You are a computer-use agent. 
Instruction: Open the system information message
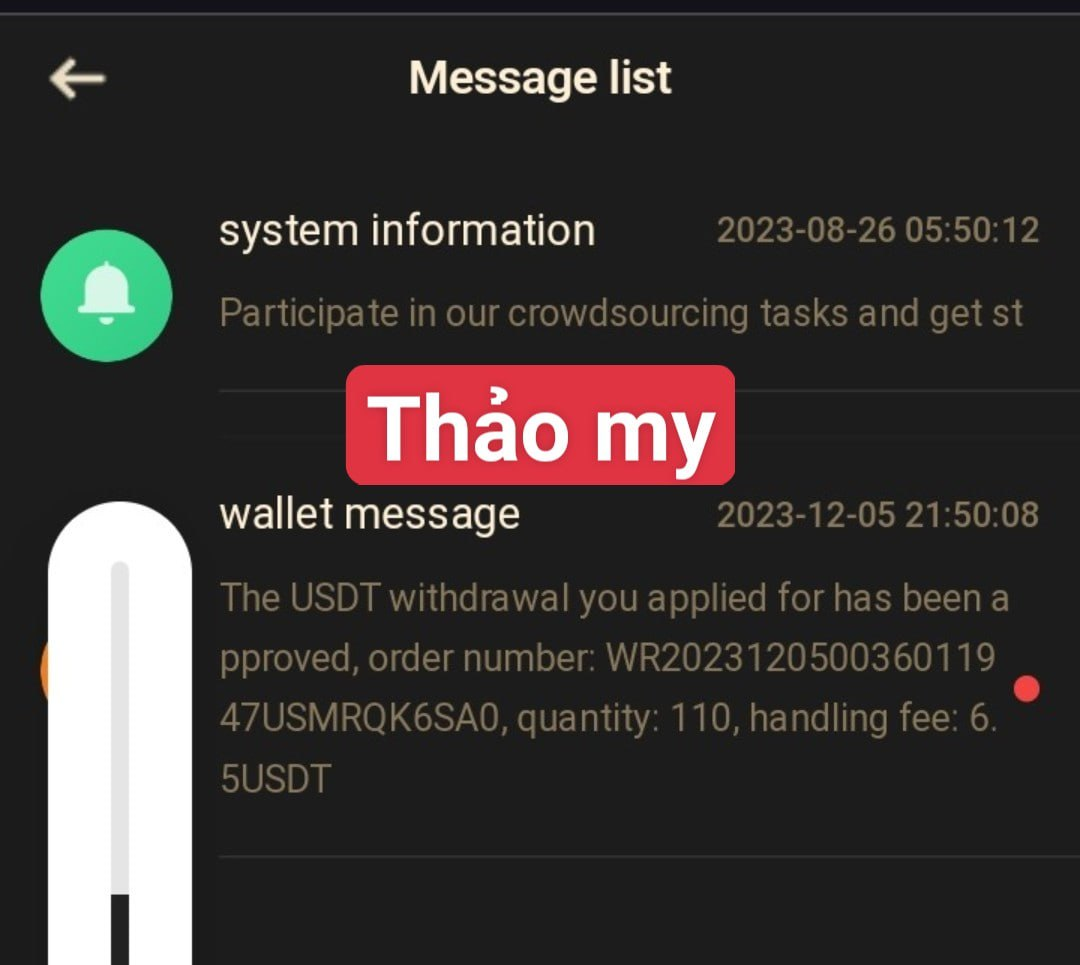tap(620, 272)
